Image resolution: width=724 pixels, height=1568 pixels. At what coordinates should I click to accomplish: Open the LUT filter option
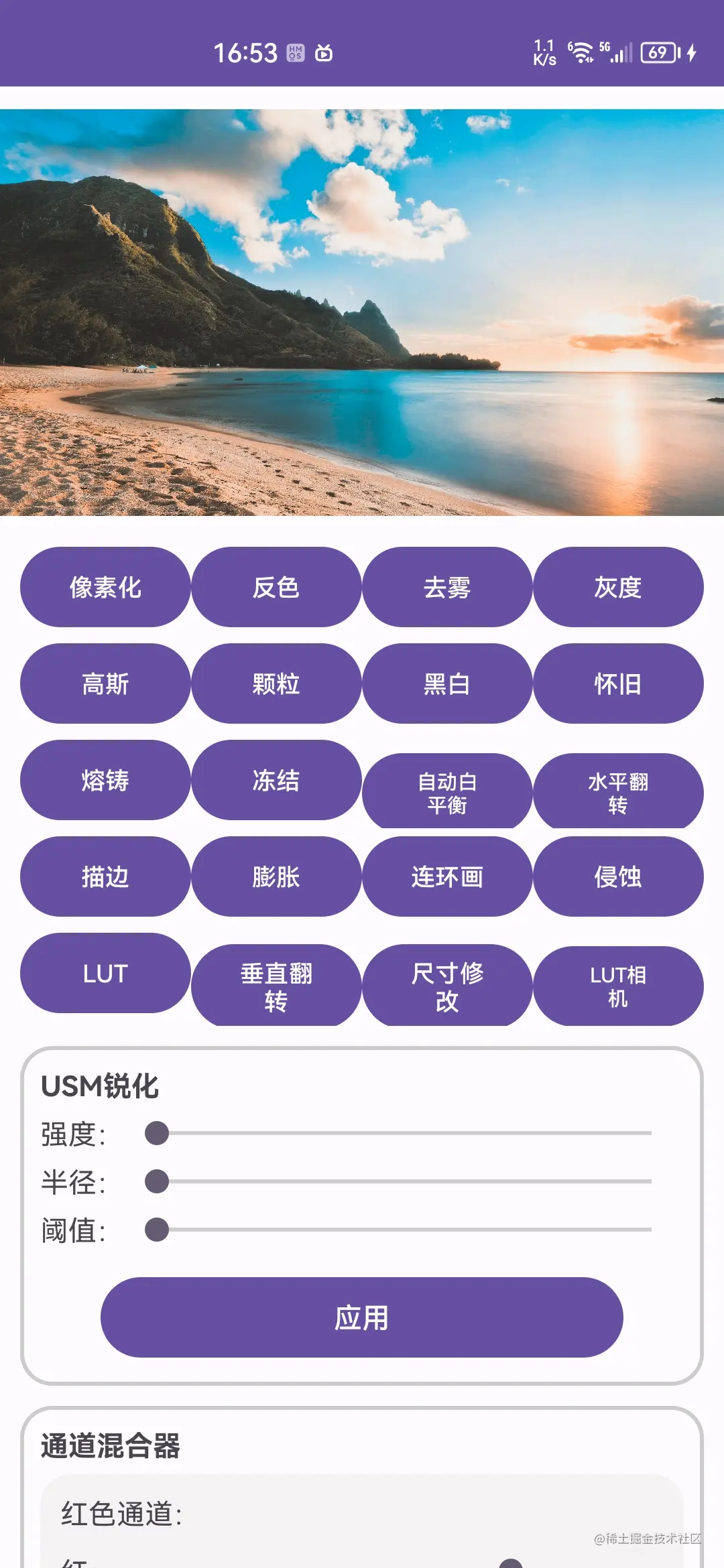click(105, 974)
